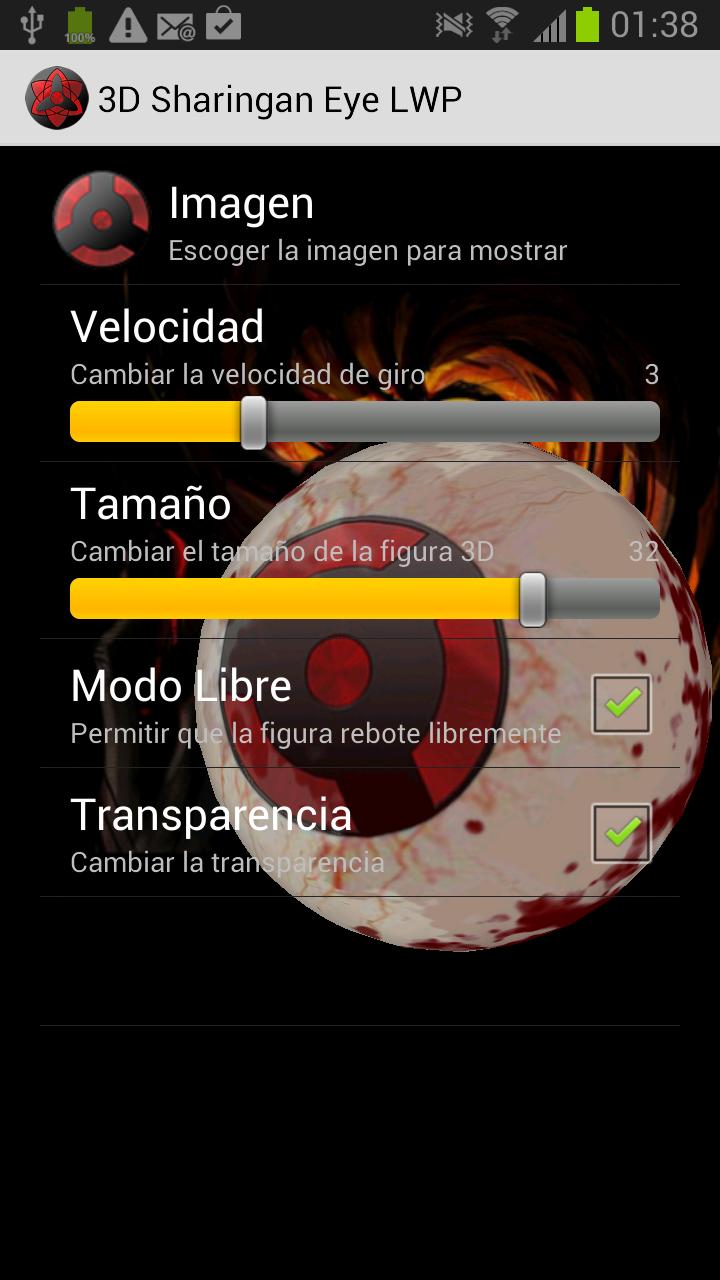Uncheck the Modo Libre checkbox
Viewport: 720px width, 1280px height.
(x=621, y=704)
